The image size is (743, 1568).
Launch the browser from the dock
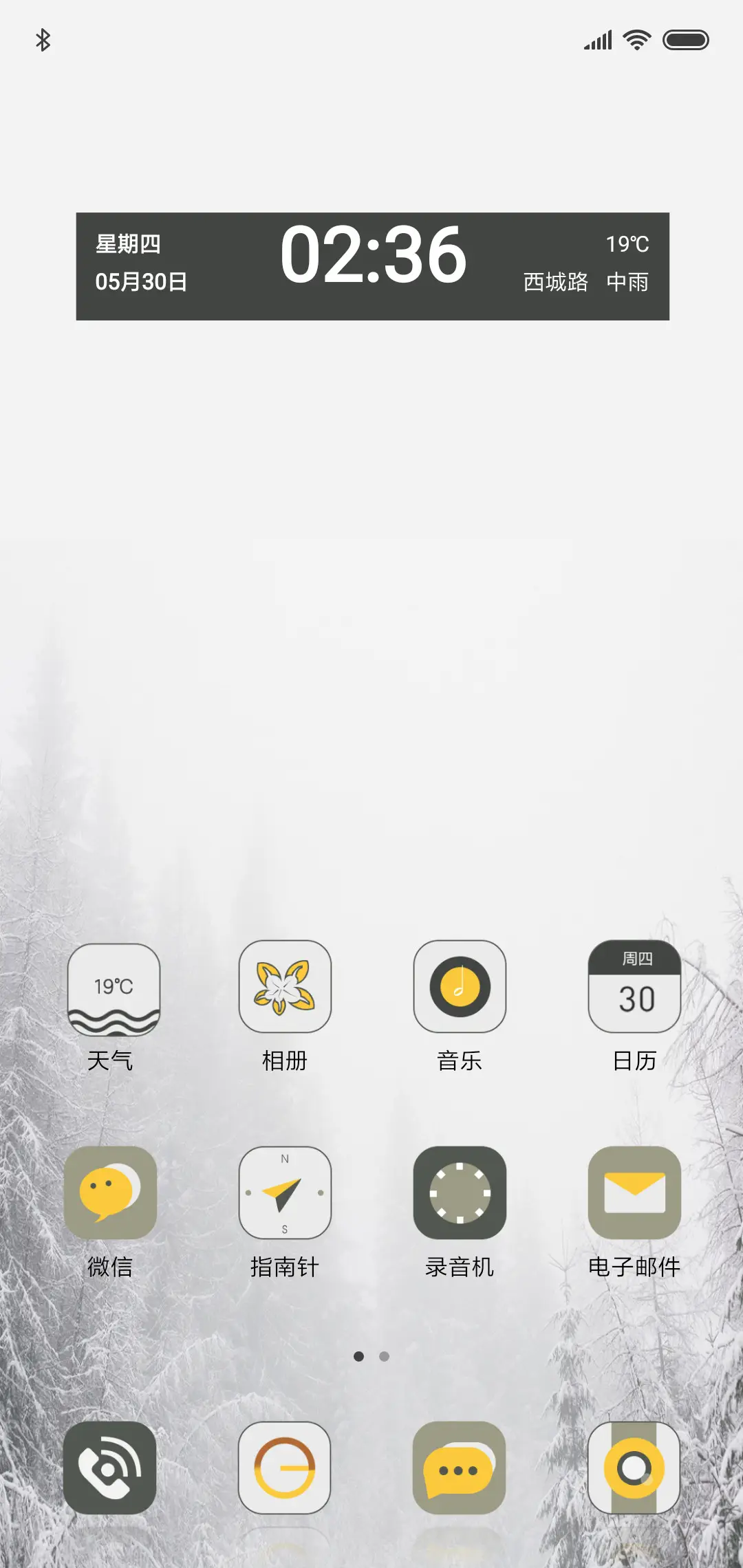(285, 1467)
